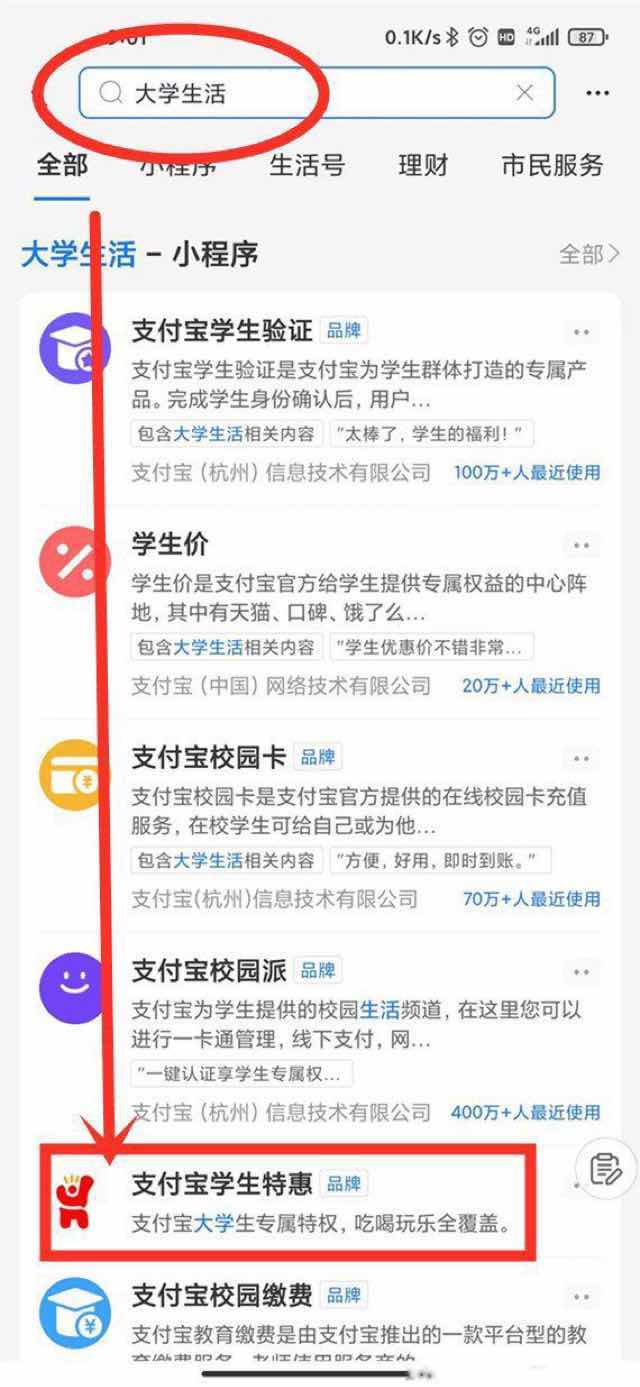Open the 支付宝校园卡 result

click(209, 758)
